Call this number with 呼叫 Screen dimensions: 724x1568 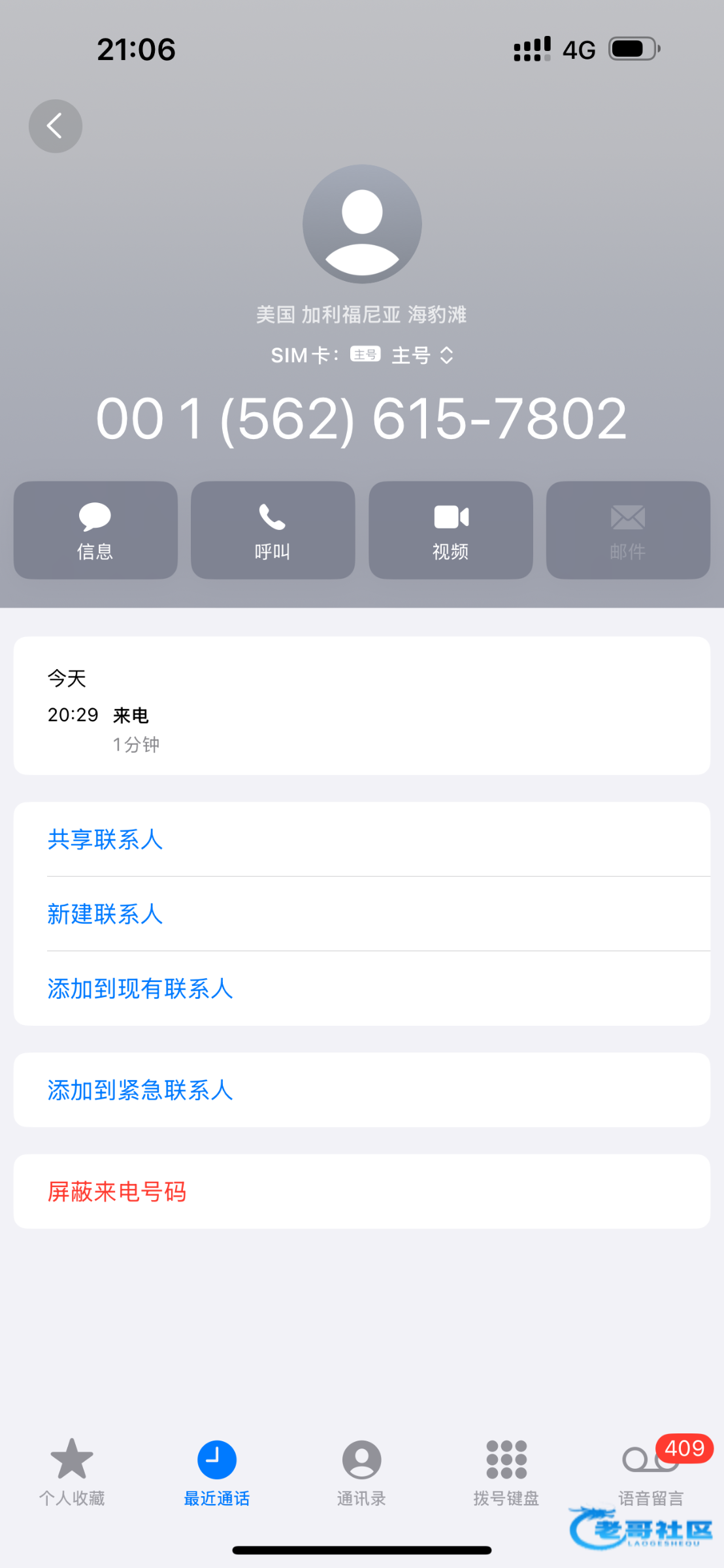273,531
